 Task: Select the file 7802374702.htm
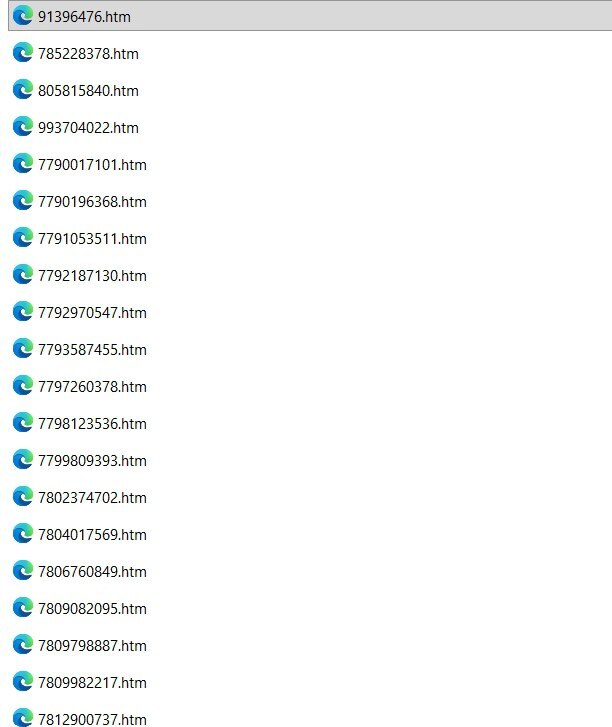[92, 498]
